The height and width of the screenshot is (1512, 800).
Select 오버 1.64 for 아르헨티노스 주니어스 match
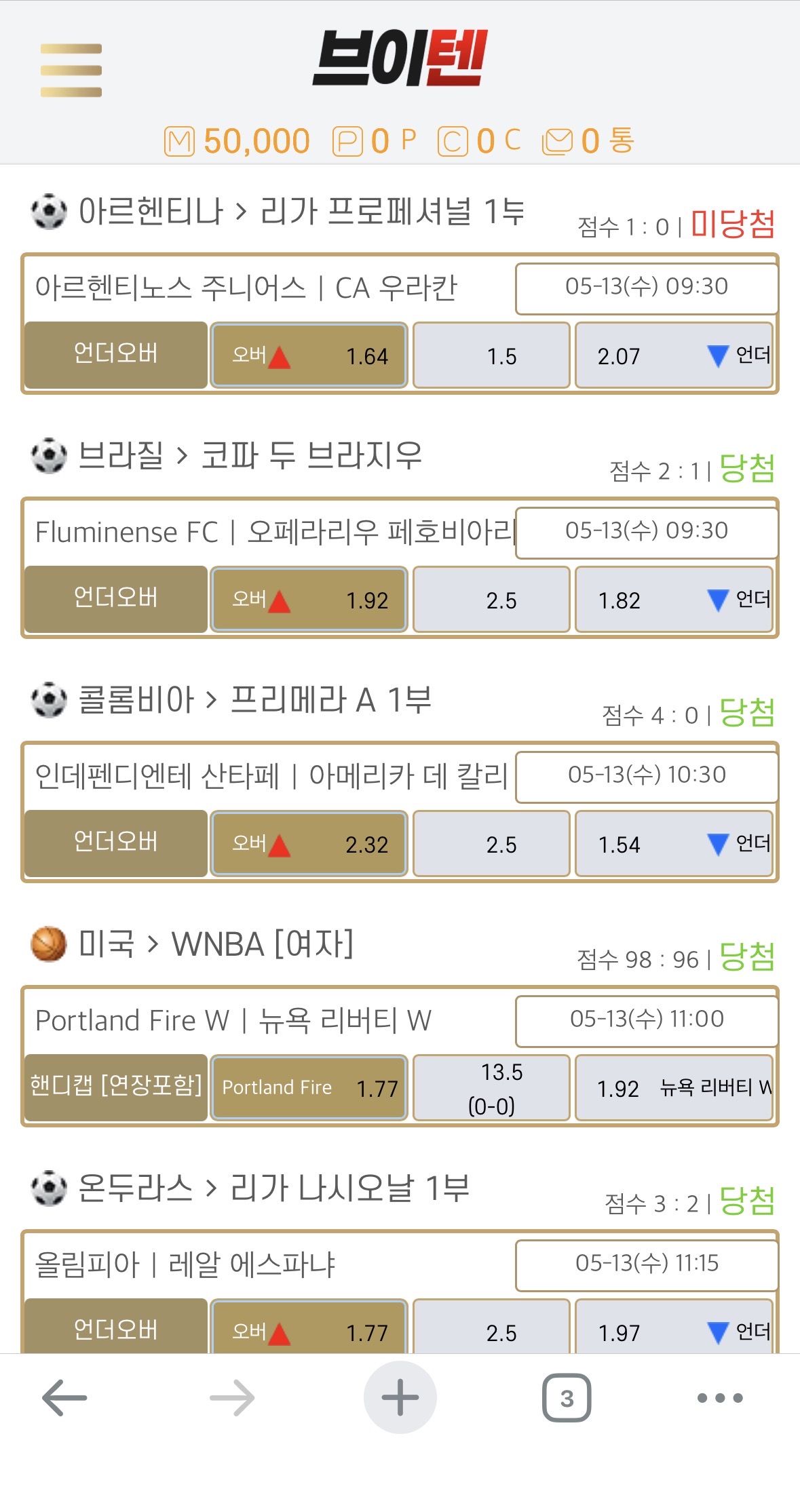(309, 355)
